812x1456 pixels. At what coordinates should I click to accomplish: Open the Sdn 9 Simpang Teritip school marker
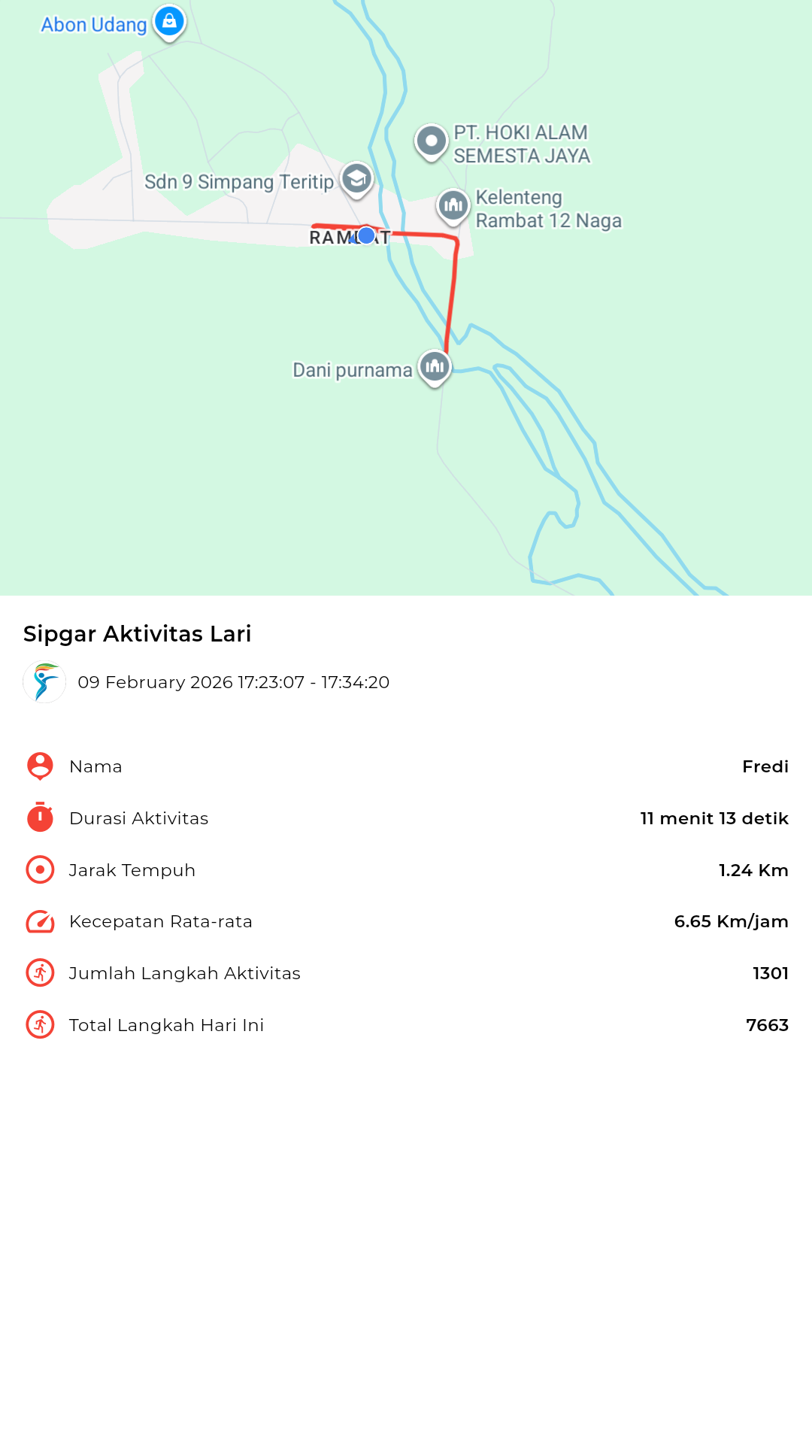tap(356, 179)
